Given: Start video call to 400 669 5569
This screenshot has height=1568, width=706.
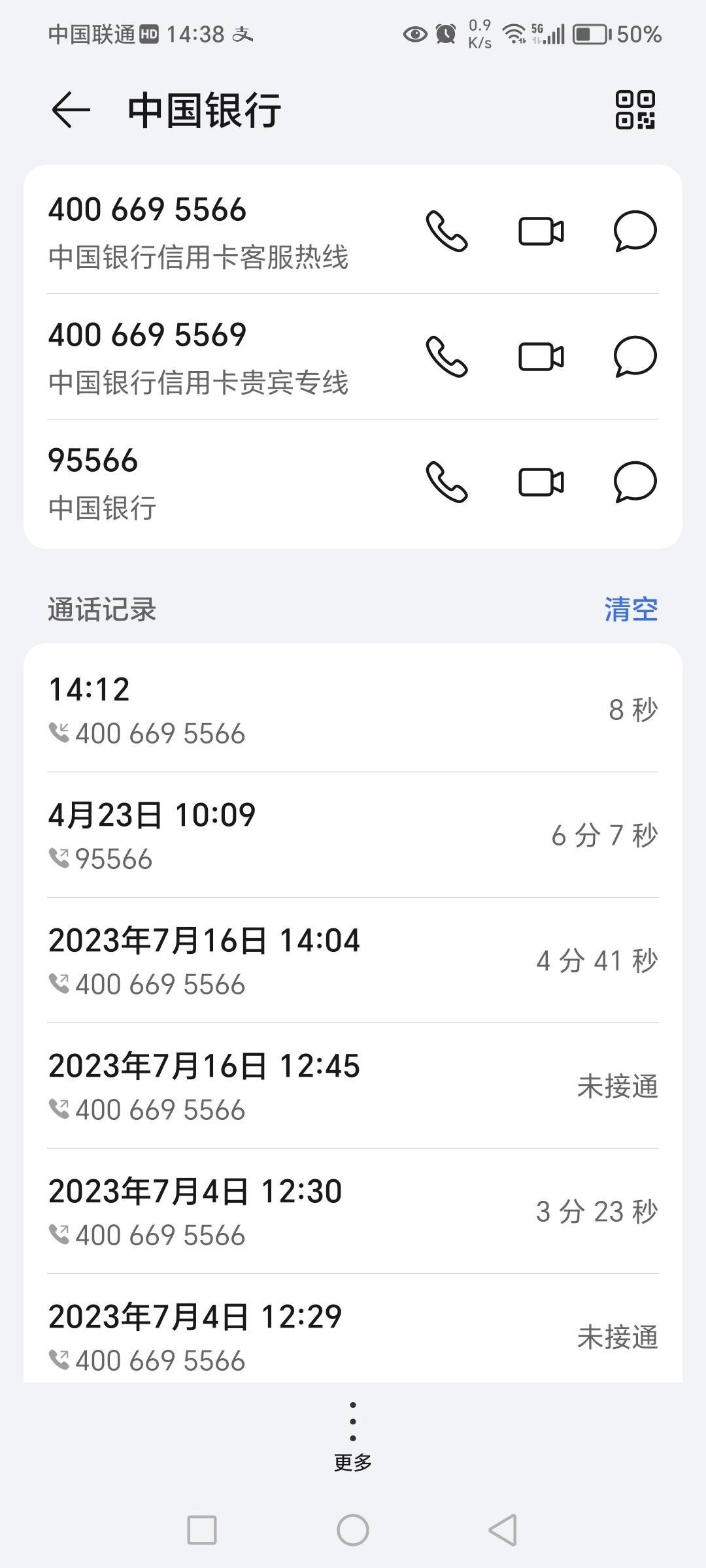Looking at the screenshot, I should click(541, 357).
